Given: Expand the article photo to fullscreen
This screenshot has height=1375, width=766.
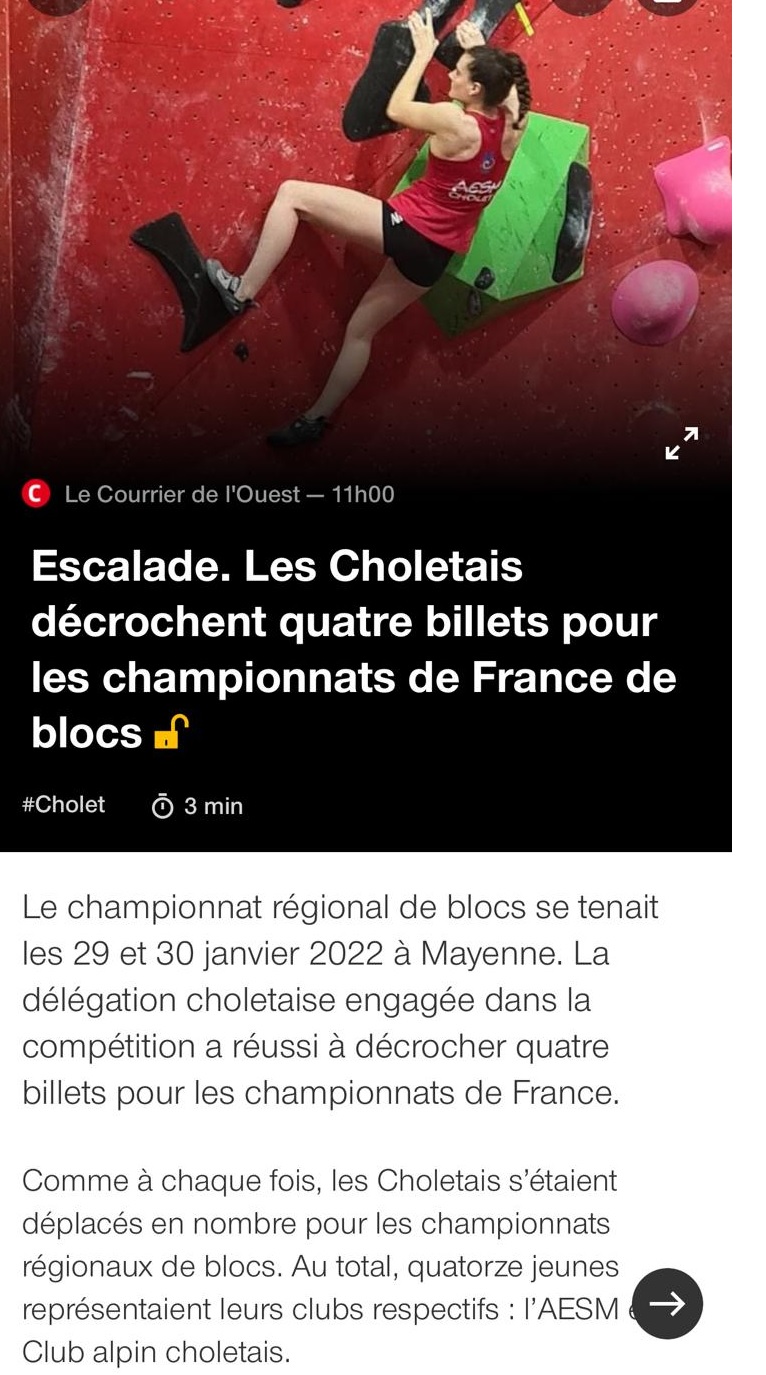Looking at the screenshot, I should (682, 442).
